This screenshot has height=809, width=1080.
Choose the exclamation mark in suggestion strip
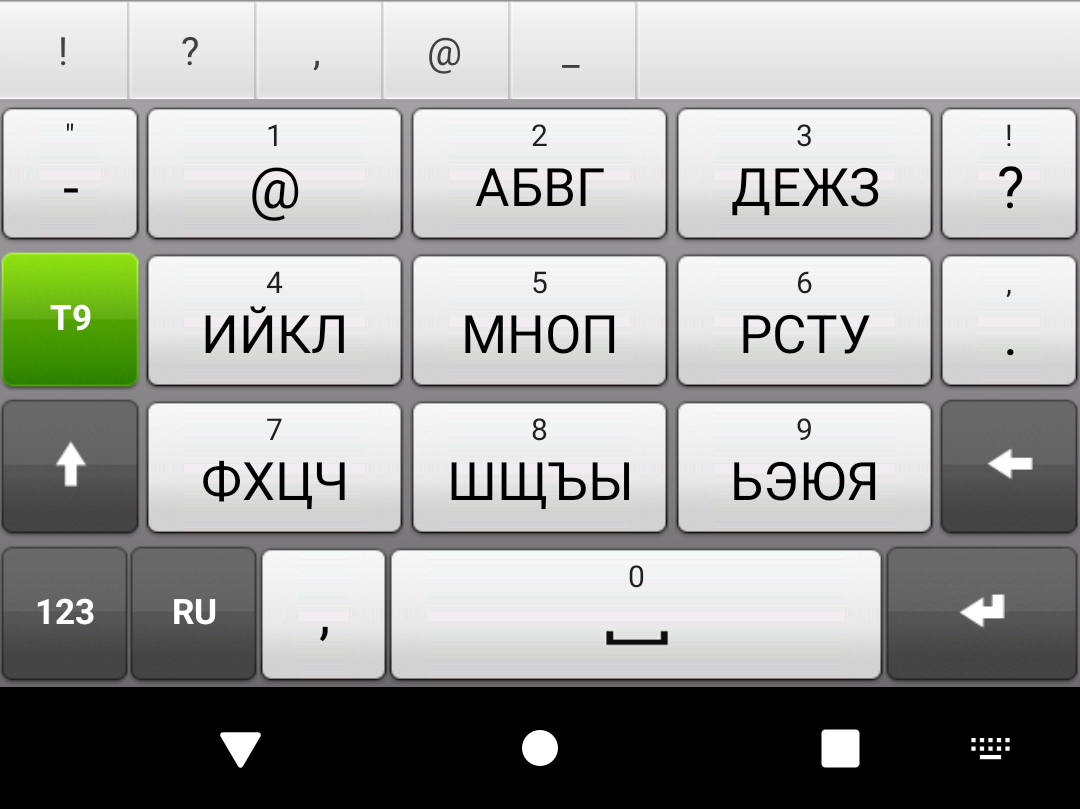coord(63,52)
